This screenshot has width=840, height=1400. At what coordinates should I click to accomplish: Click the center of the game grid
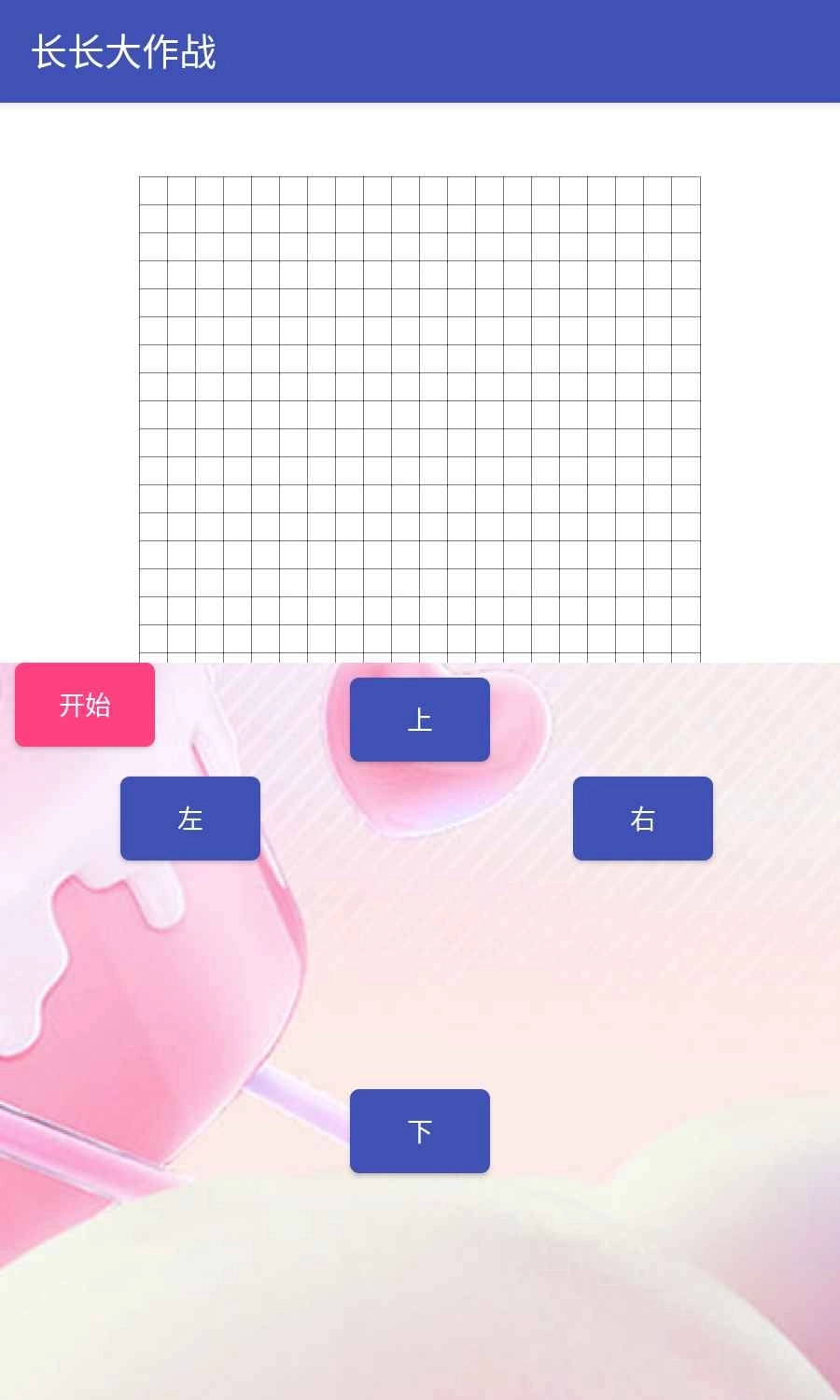tap(418, 415)
